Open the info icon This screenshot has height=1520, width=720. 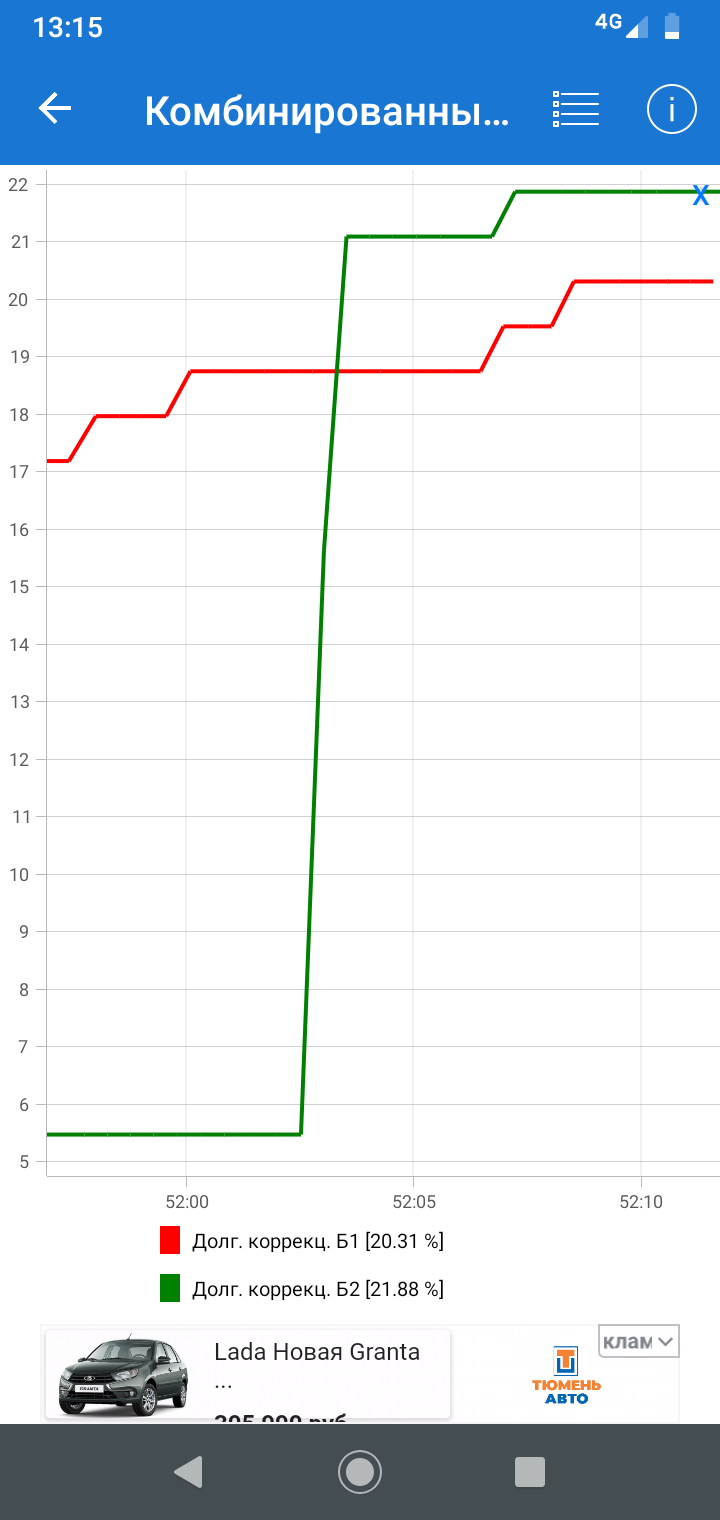(671, 109)
